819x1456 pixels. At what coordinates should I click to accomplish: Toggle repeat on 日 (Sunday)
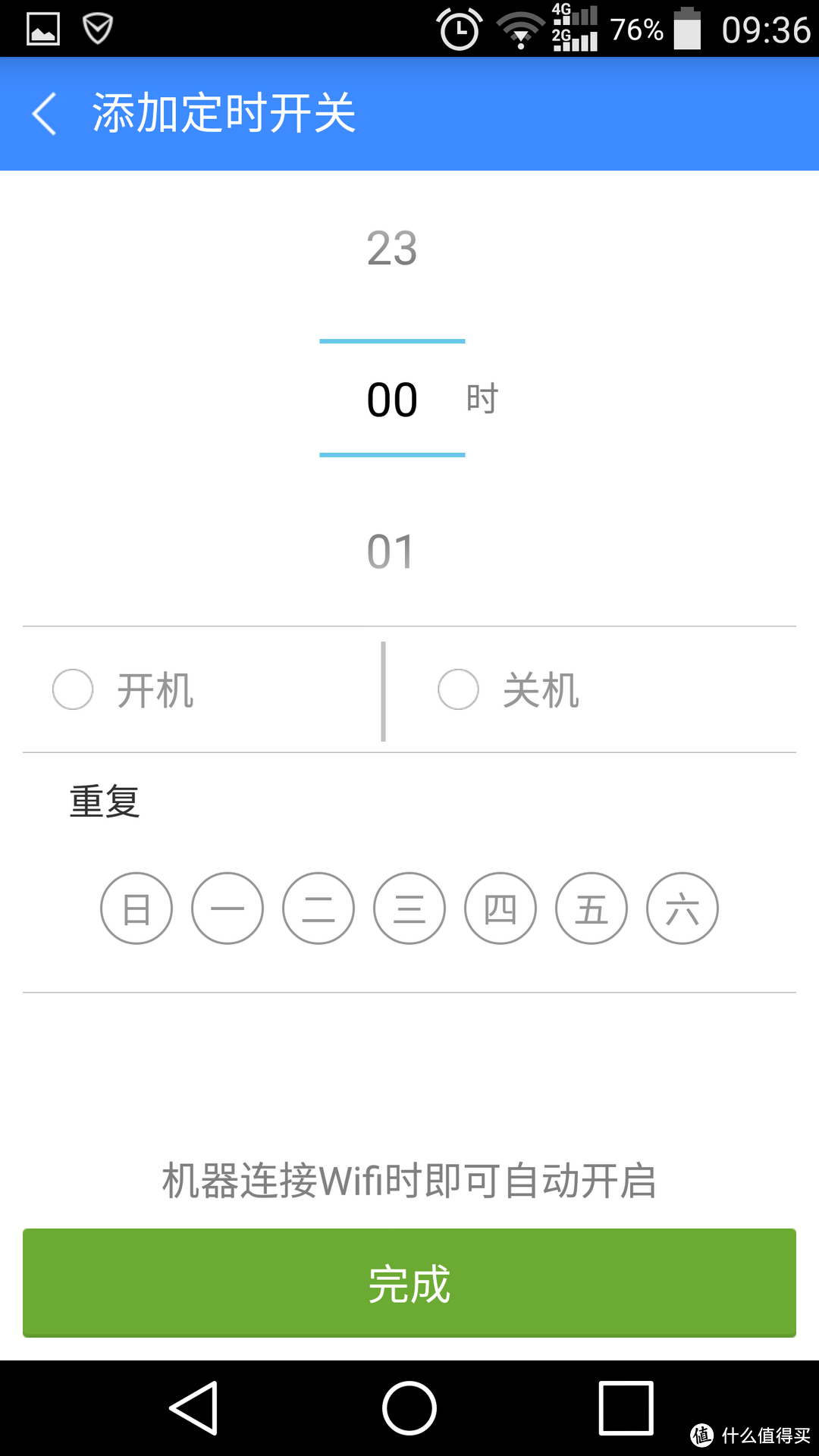136,908
